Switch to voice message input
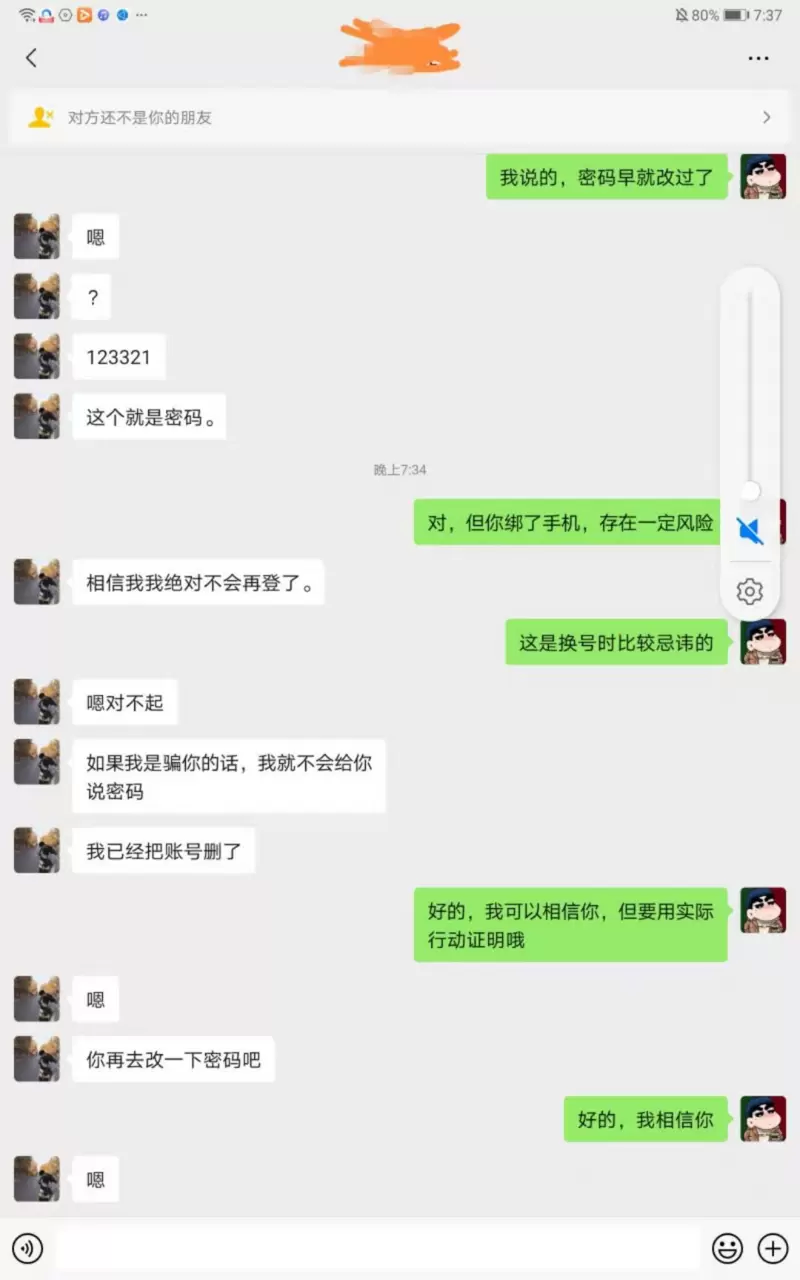 click(27, 1248)
